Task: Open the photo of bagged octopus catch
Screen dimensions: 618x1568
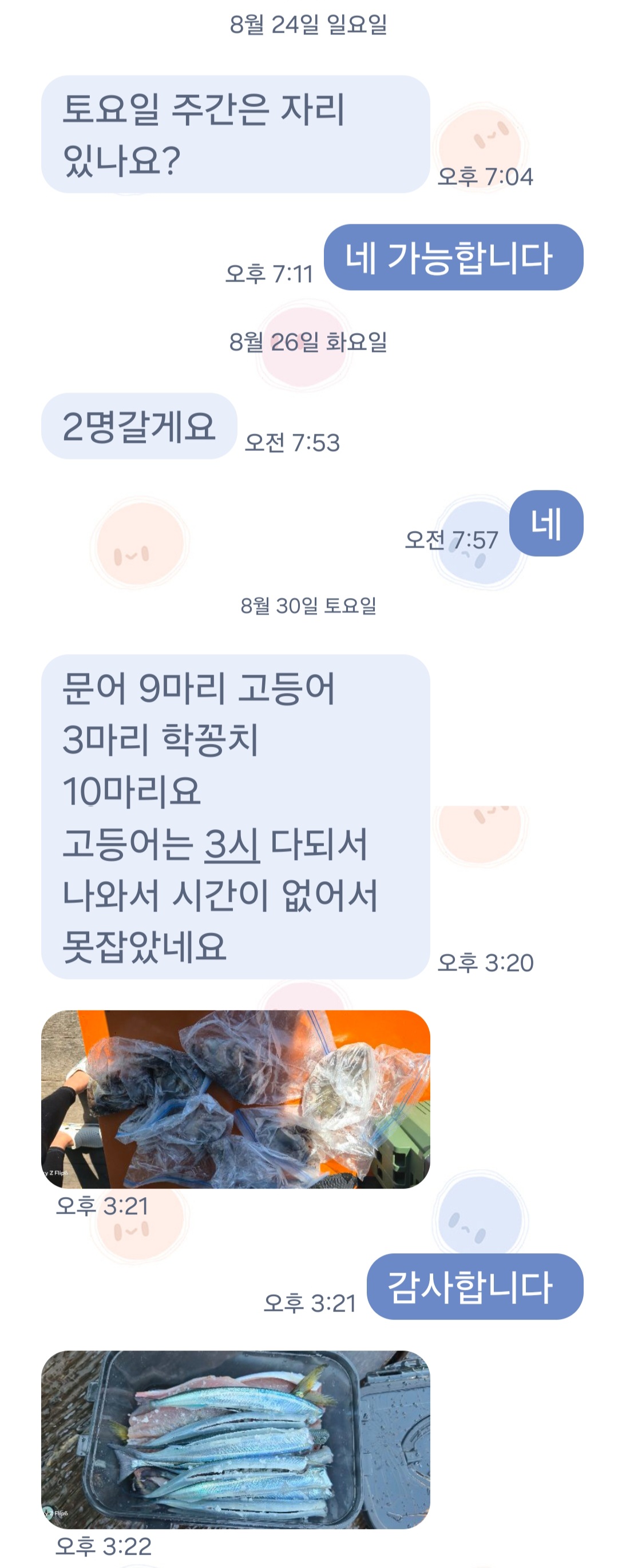Action: [235, 1099]
